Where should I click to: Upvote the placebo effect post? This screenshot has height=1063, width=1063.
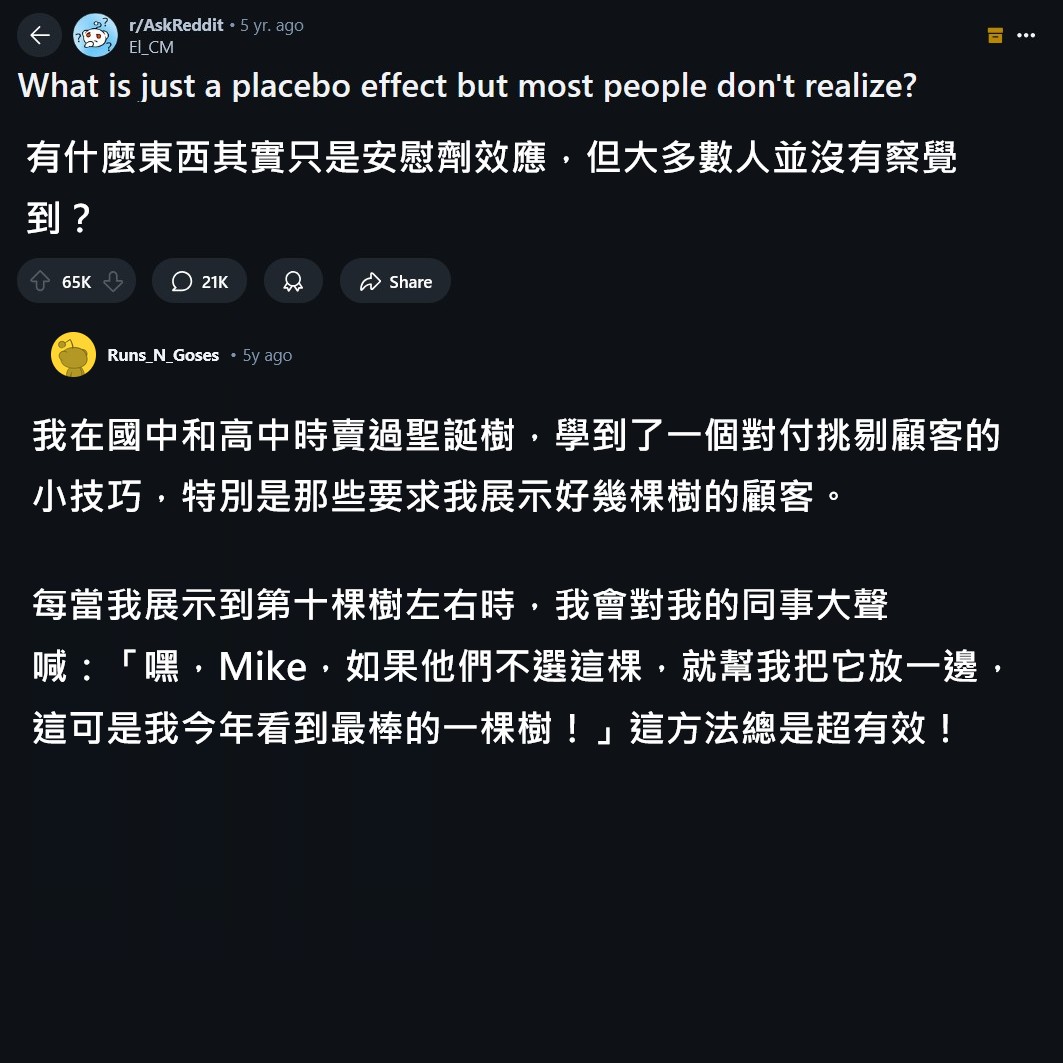(x=41, y=282)
